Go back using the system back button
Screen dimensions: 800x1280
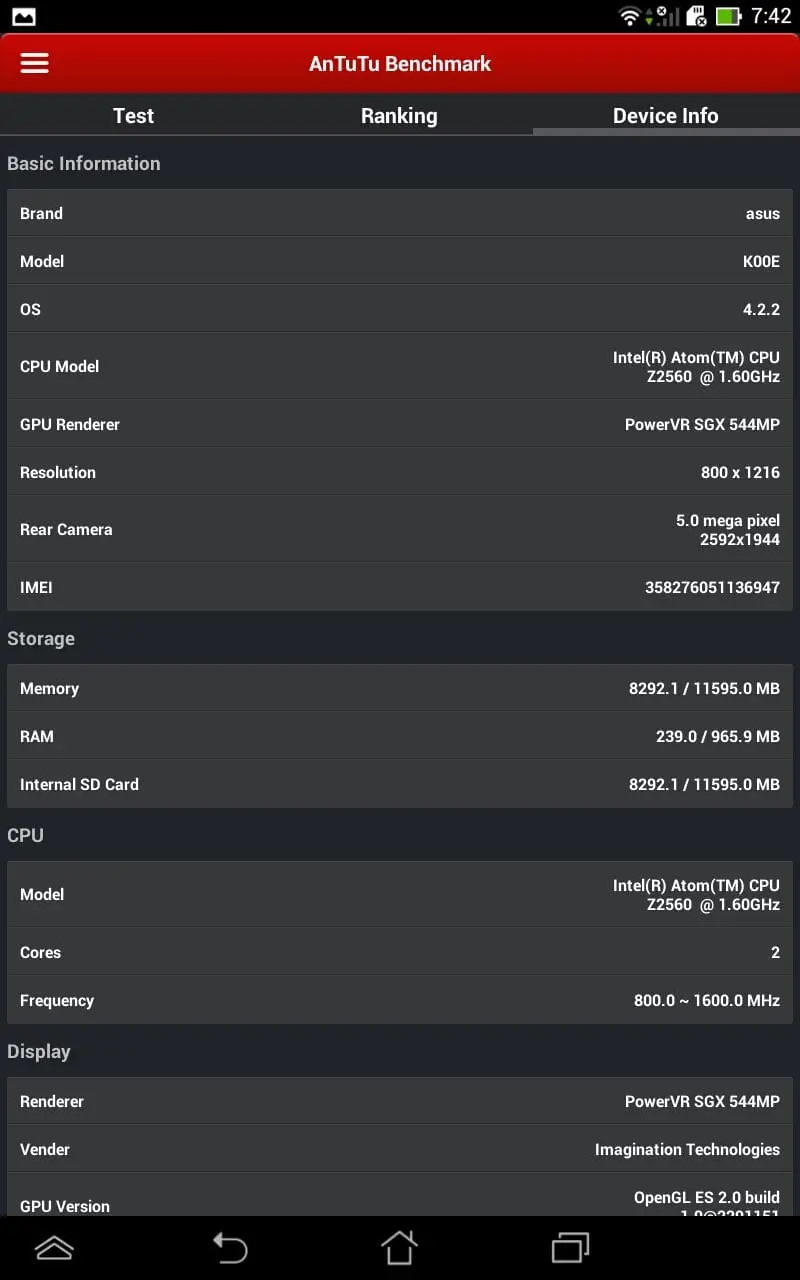(230, 1248)
